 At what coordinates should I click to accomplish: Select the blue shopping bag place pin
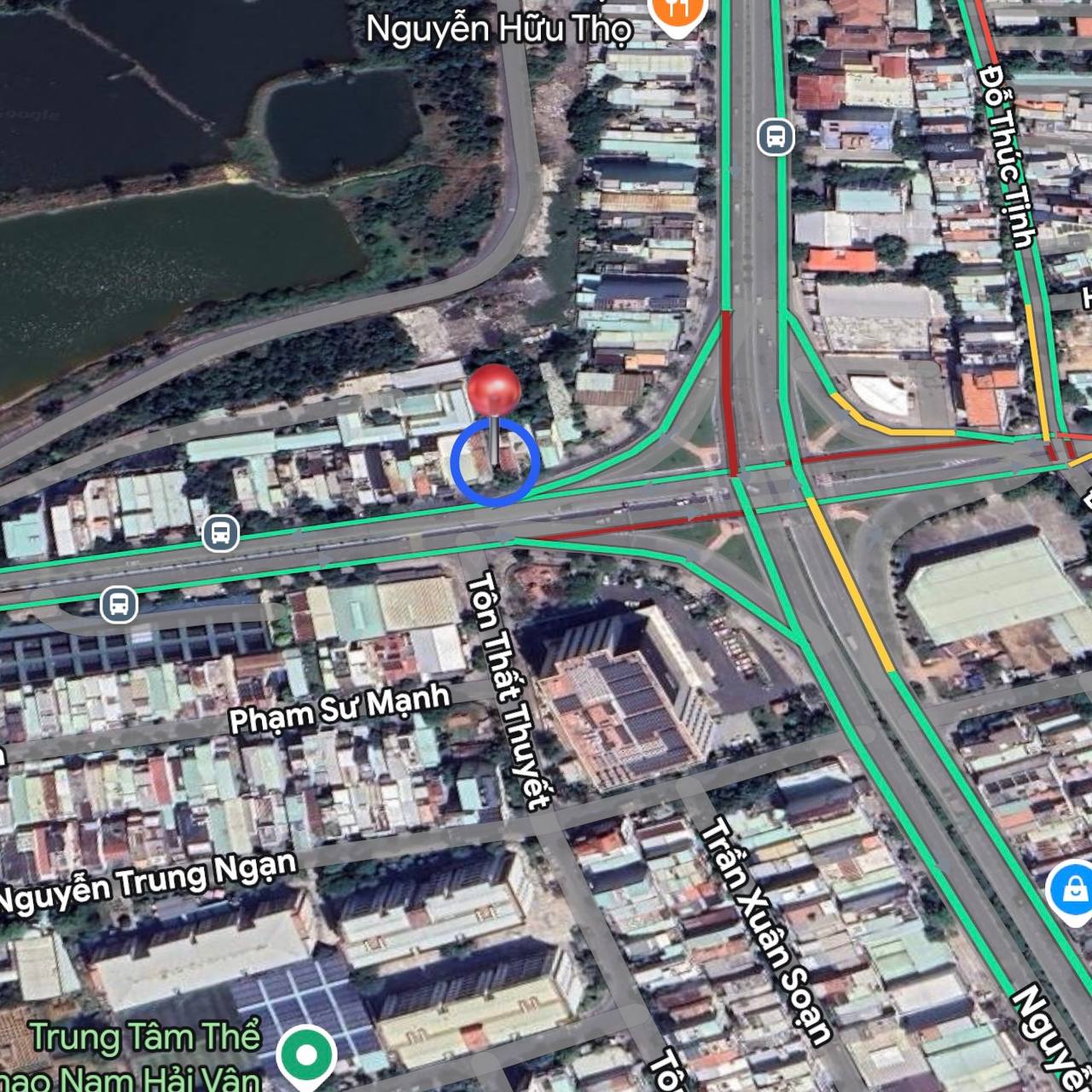[1075, 891]
